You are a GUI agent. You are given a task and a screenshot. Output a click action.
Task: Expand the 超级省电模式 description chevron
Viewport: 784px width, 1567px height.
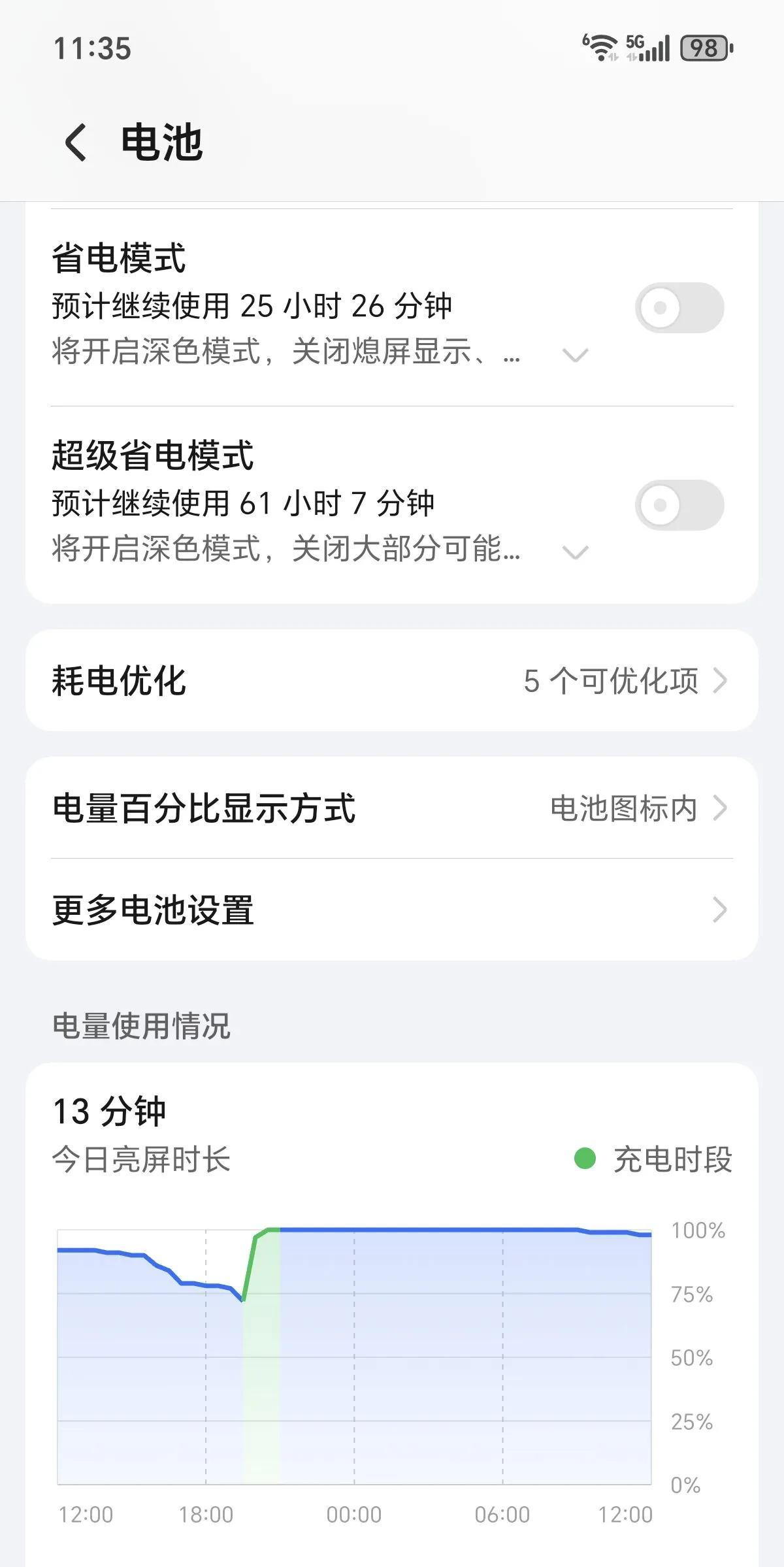tap(576, 552)
